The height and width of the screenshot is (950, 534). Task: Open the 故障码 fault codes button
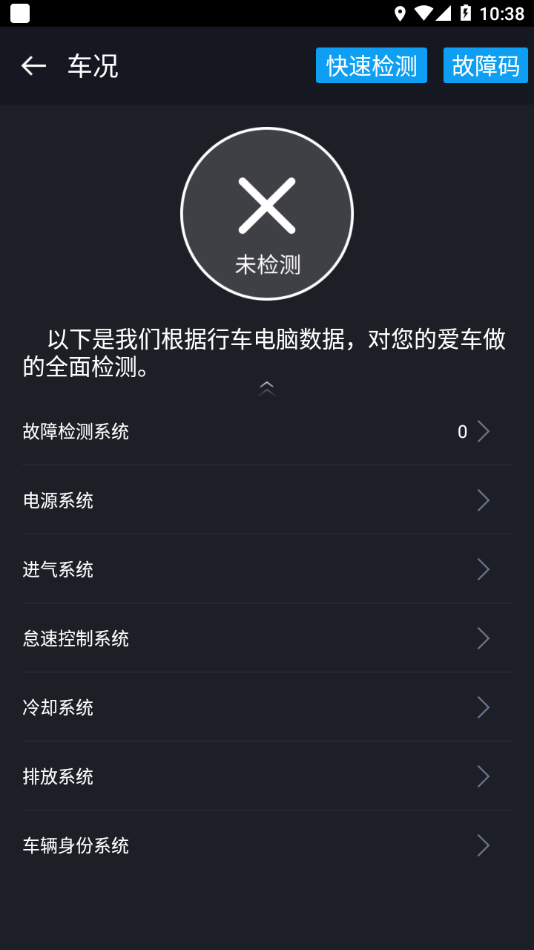[x=486, y=65]
